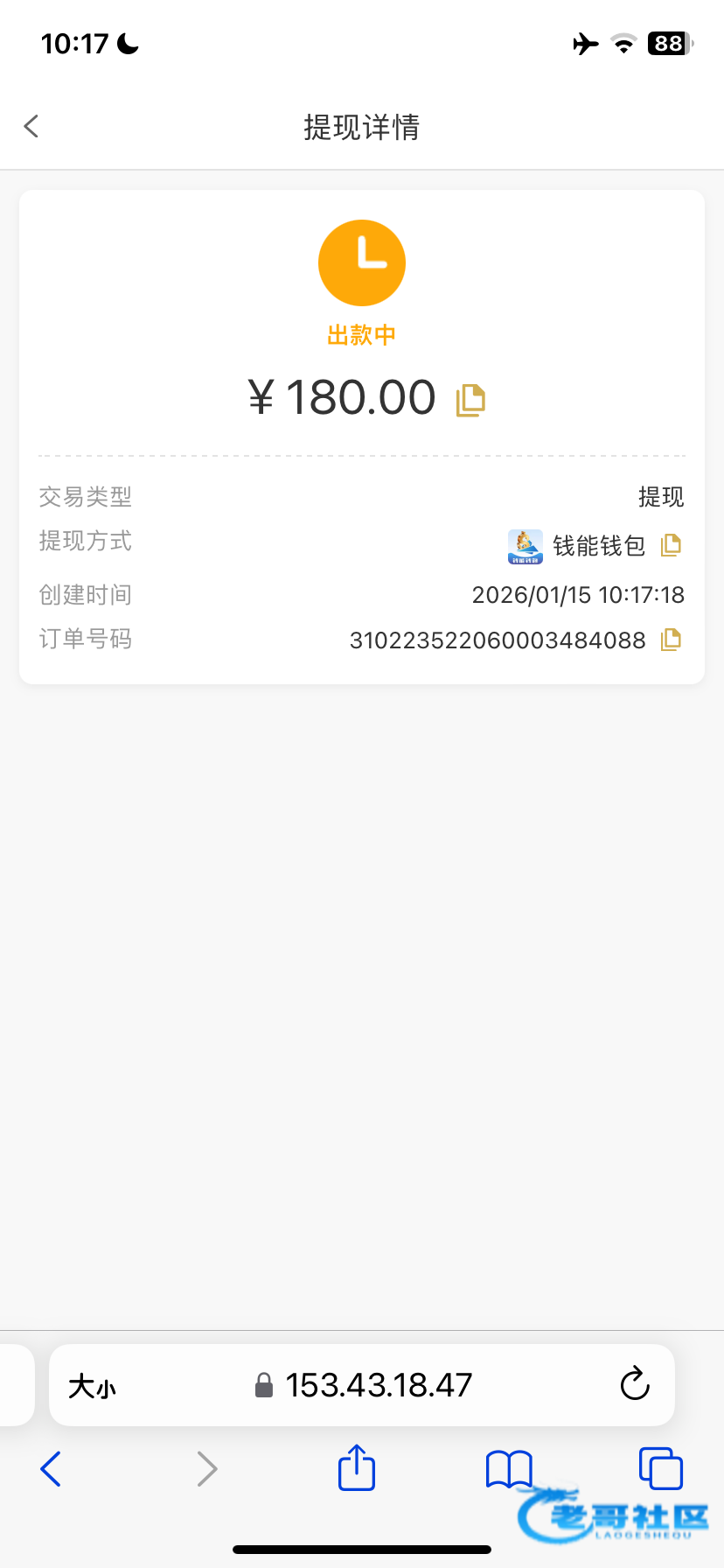
Task: Copy the order number 订单号码
Action: [x=671, y=640]
